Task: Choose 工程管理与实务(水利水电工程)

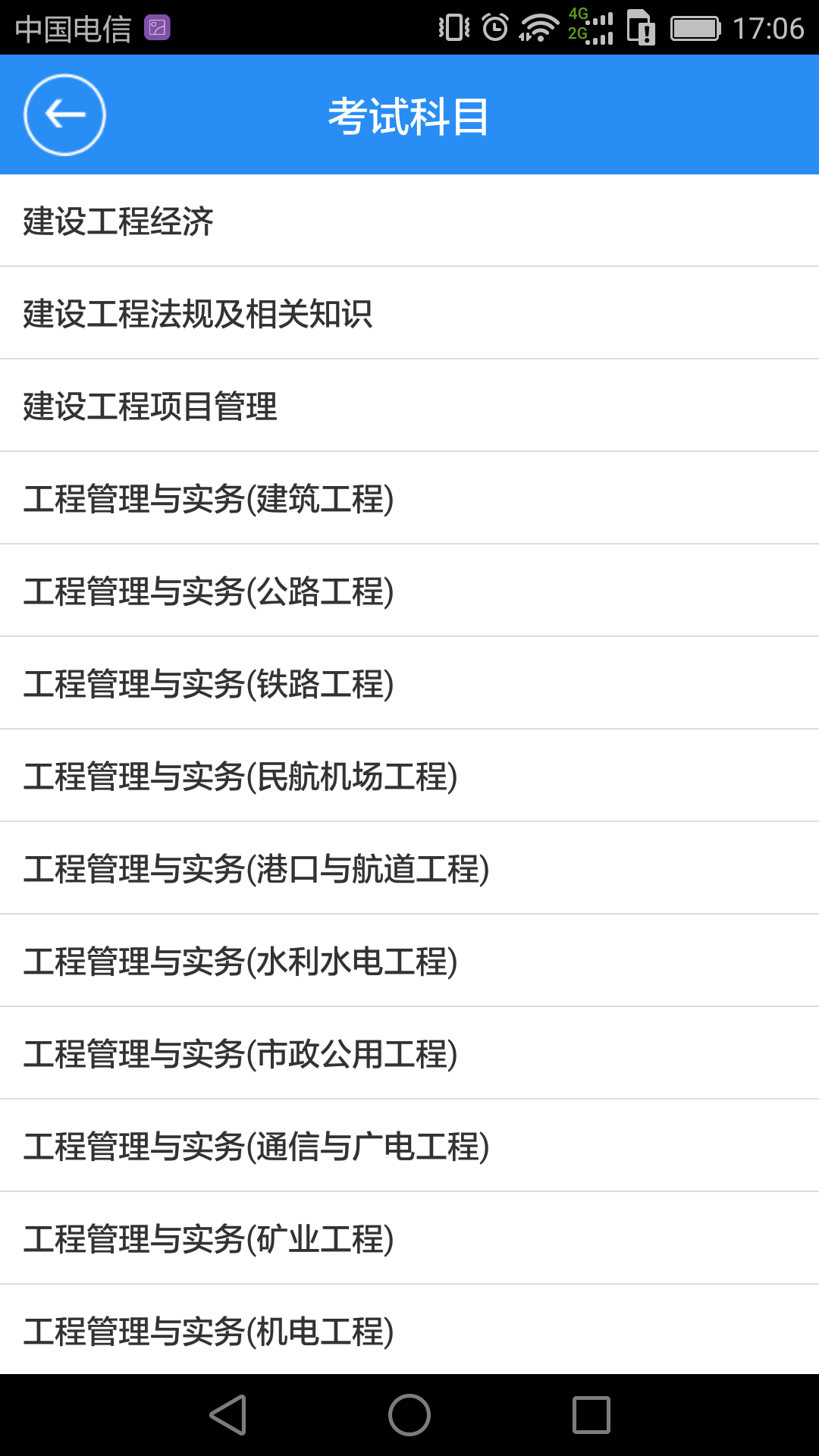Action: pos(409,961)
